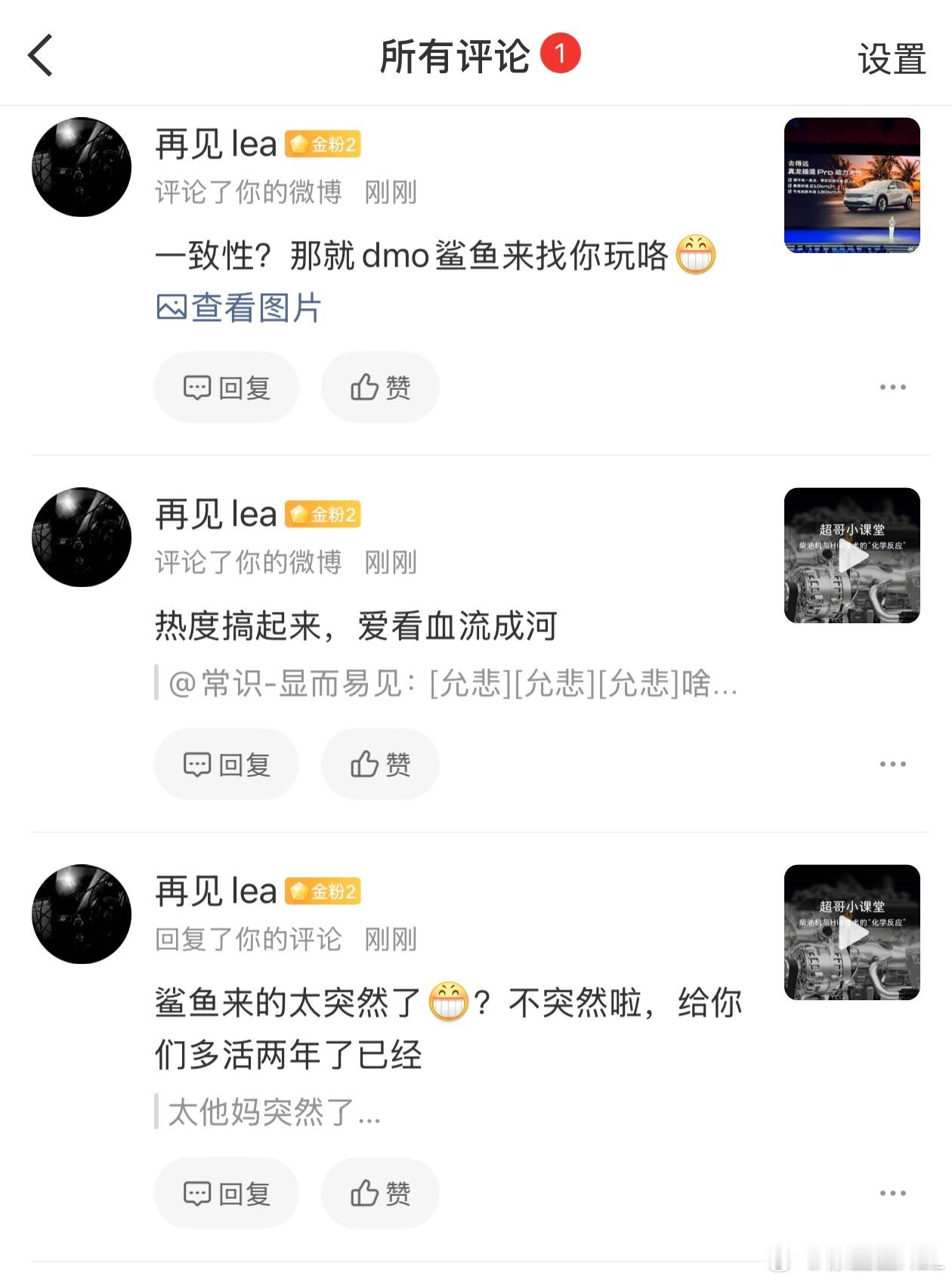The height and width of the screenshot is (1282, 952).
Task: Click the speech bubble reply icon on first comment
Action: 196,387
